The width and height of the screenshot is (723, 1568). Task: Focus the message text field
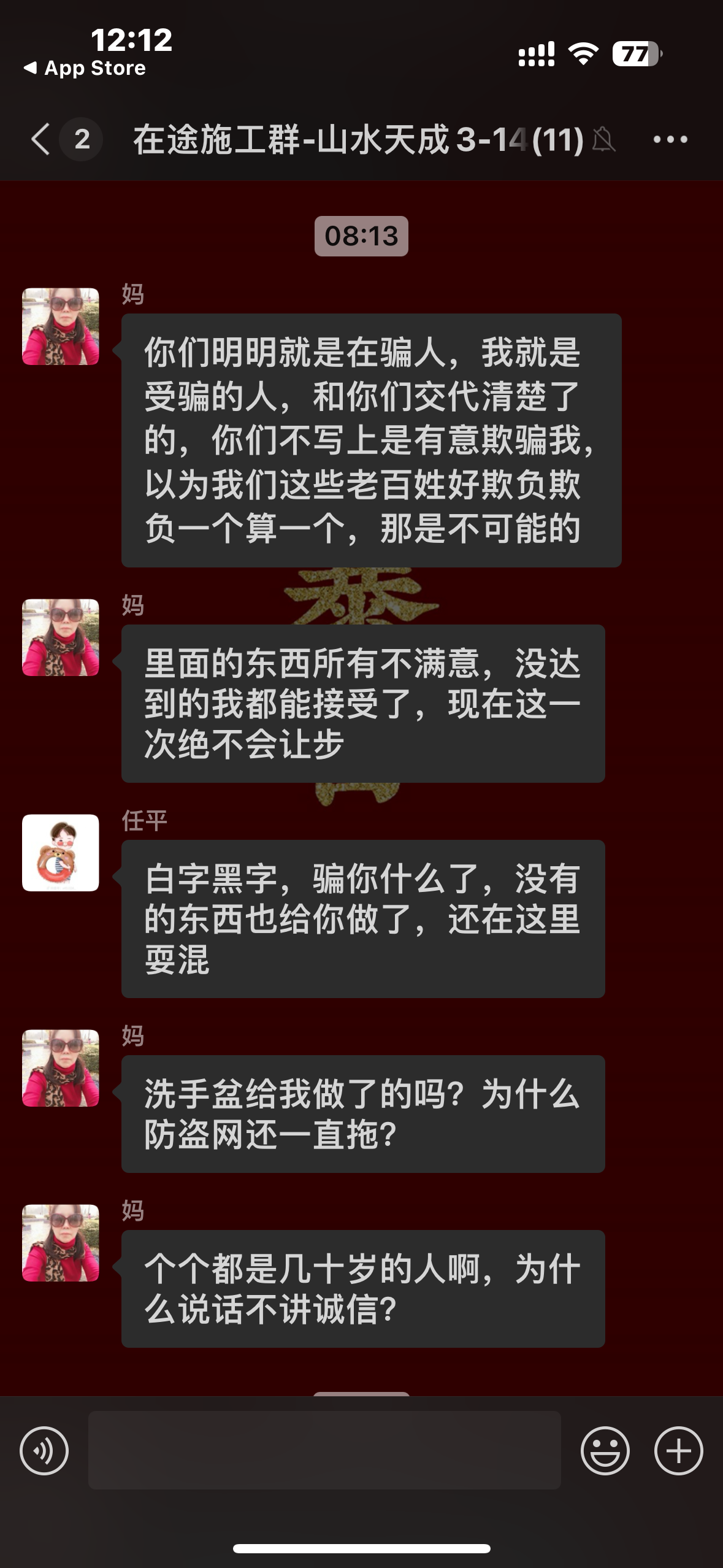[x=324, y=1450]
